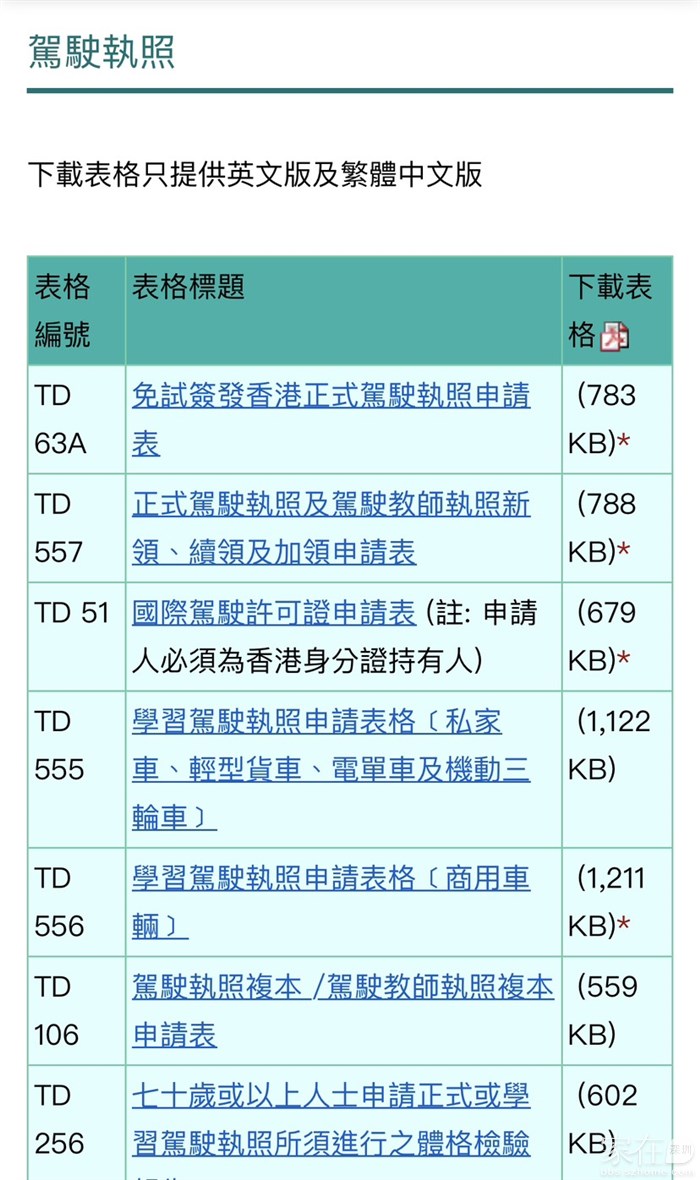The height and width of the screenshot is (1180, 700).
Task: Open the 免試簽發香港正式駕駛執照申請表 link
Action: coord(331,396)
